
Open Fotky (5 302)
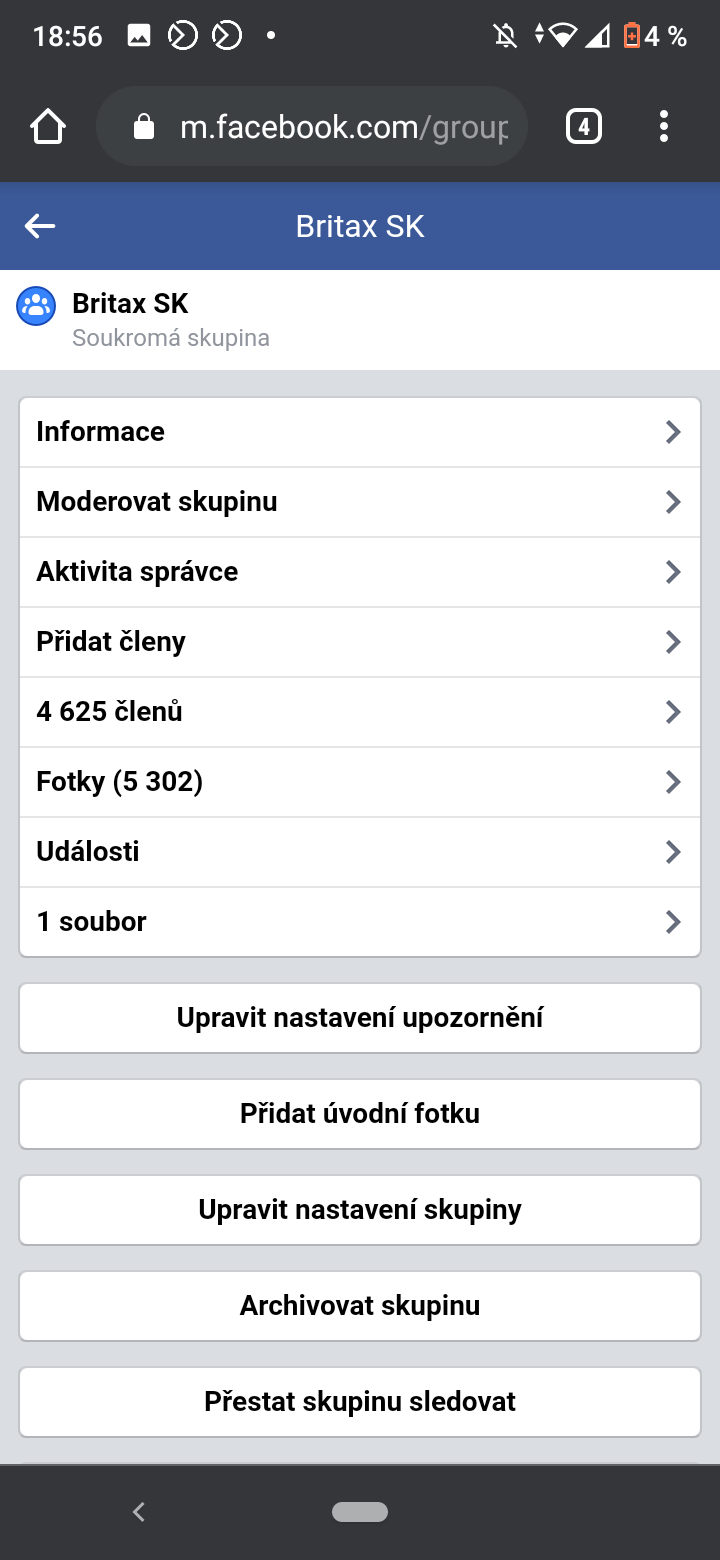click(x=360, y=782)
